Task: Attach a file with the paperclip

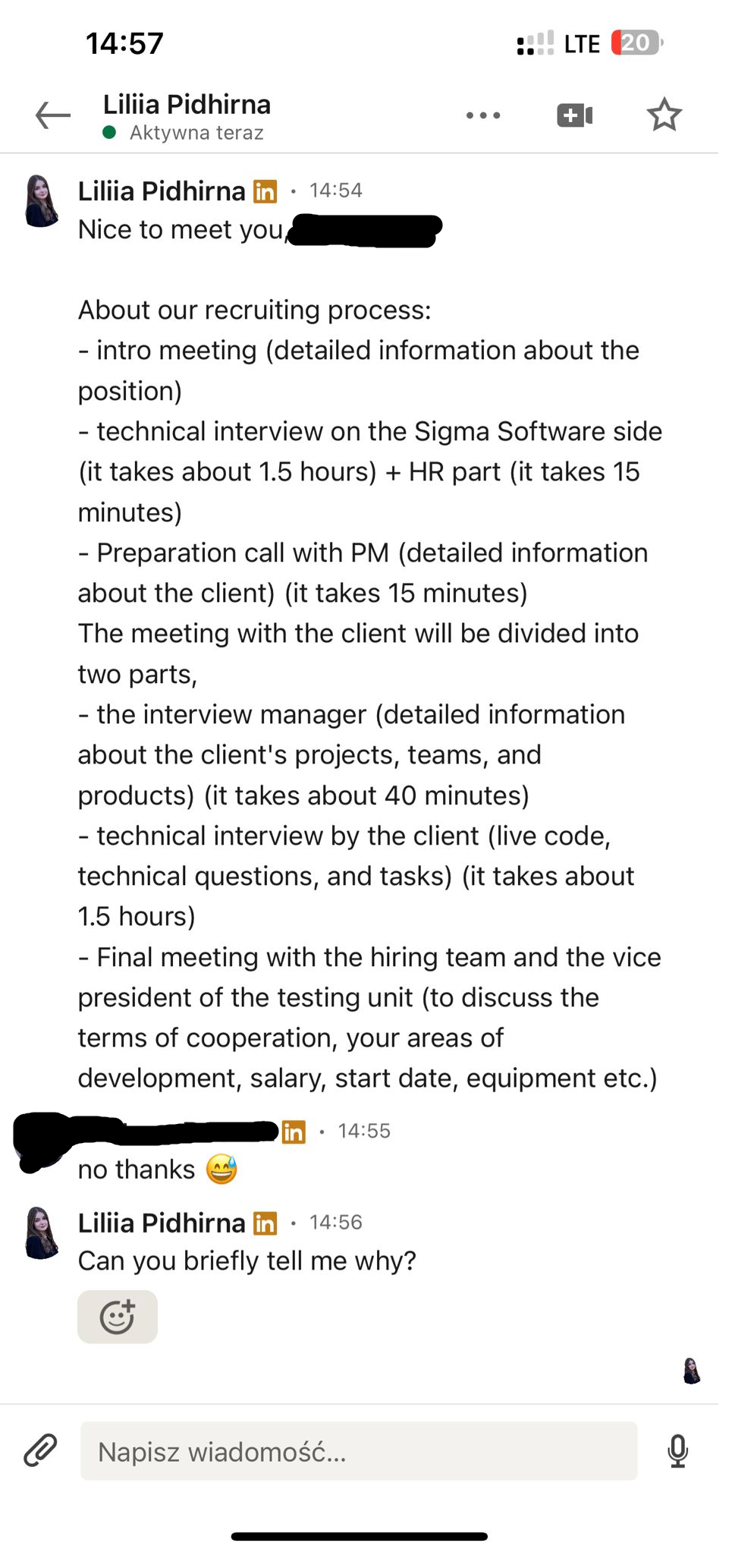Action: pyautogui.click(x=40, y=1450)
